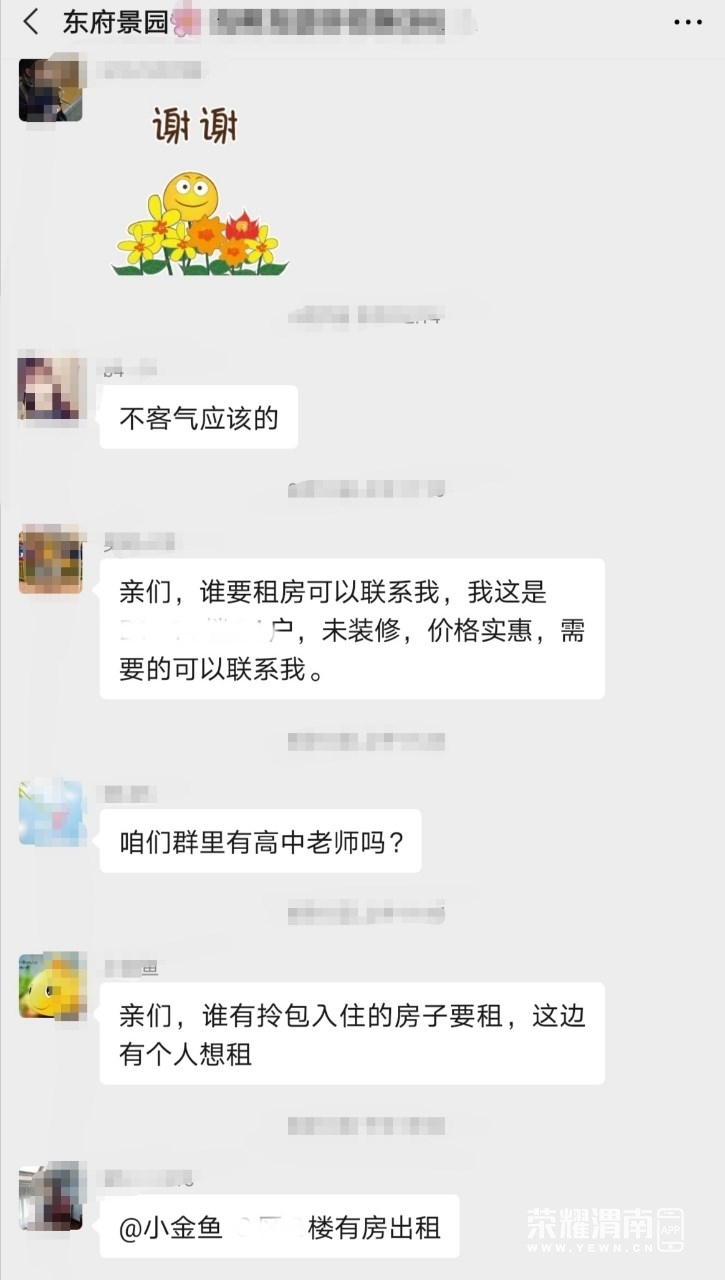Open avatar of the 谢谢 sticker sender
The width and height of the screenshot is (725, 1280).
tap(50, 90)
